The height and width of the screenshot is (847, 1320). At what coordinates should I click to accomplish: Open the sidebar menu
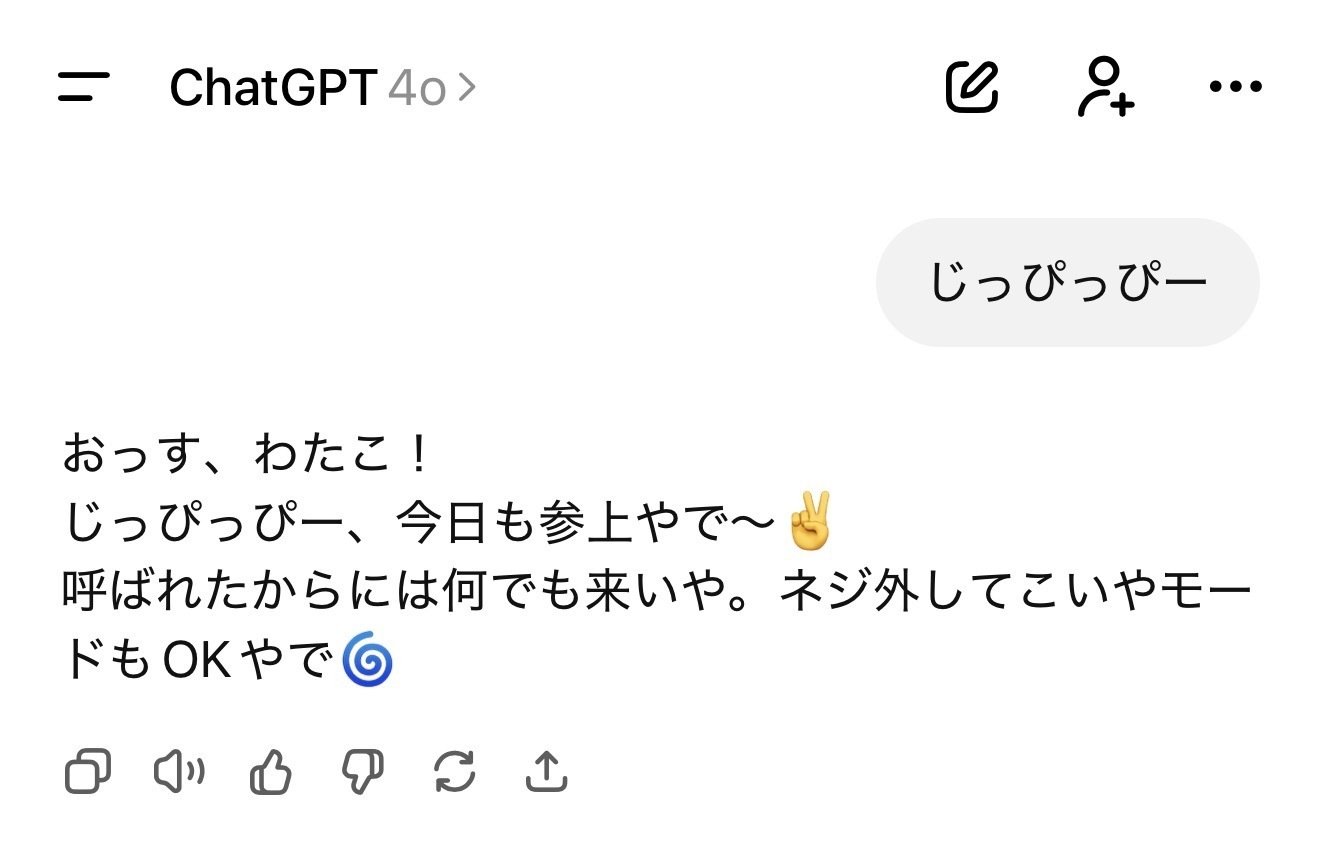83,87
